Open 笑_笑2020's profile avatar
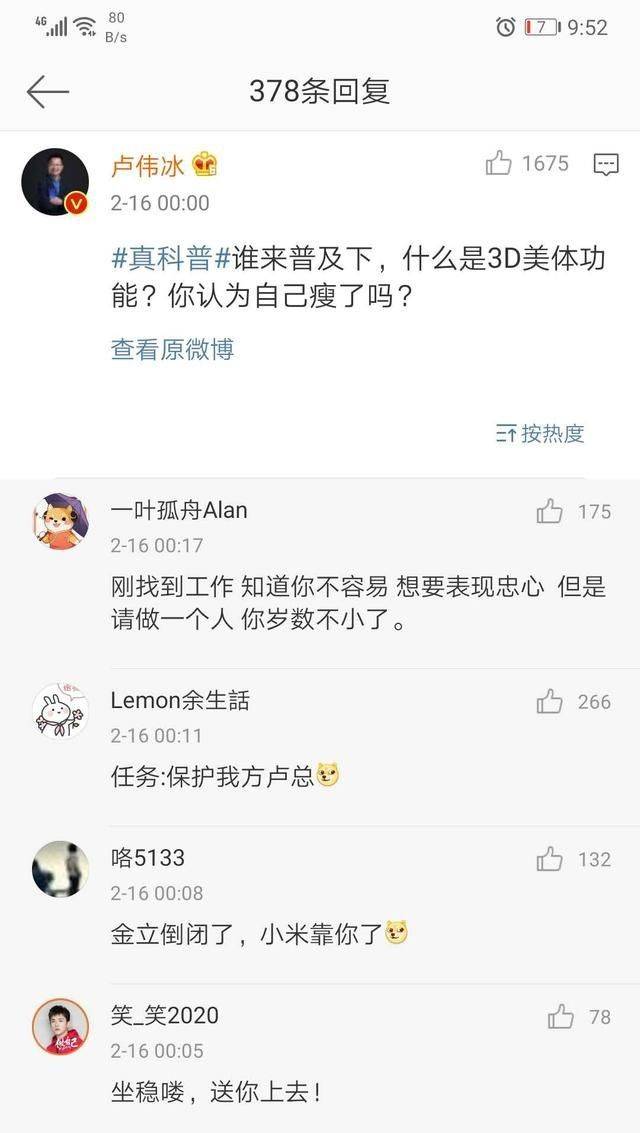 coord(60,1026)
